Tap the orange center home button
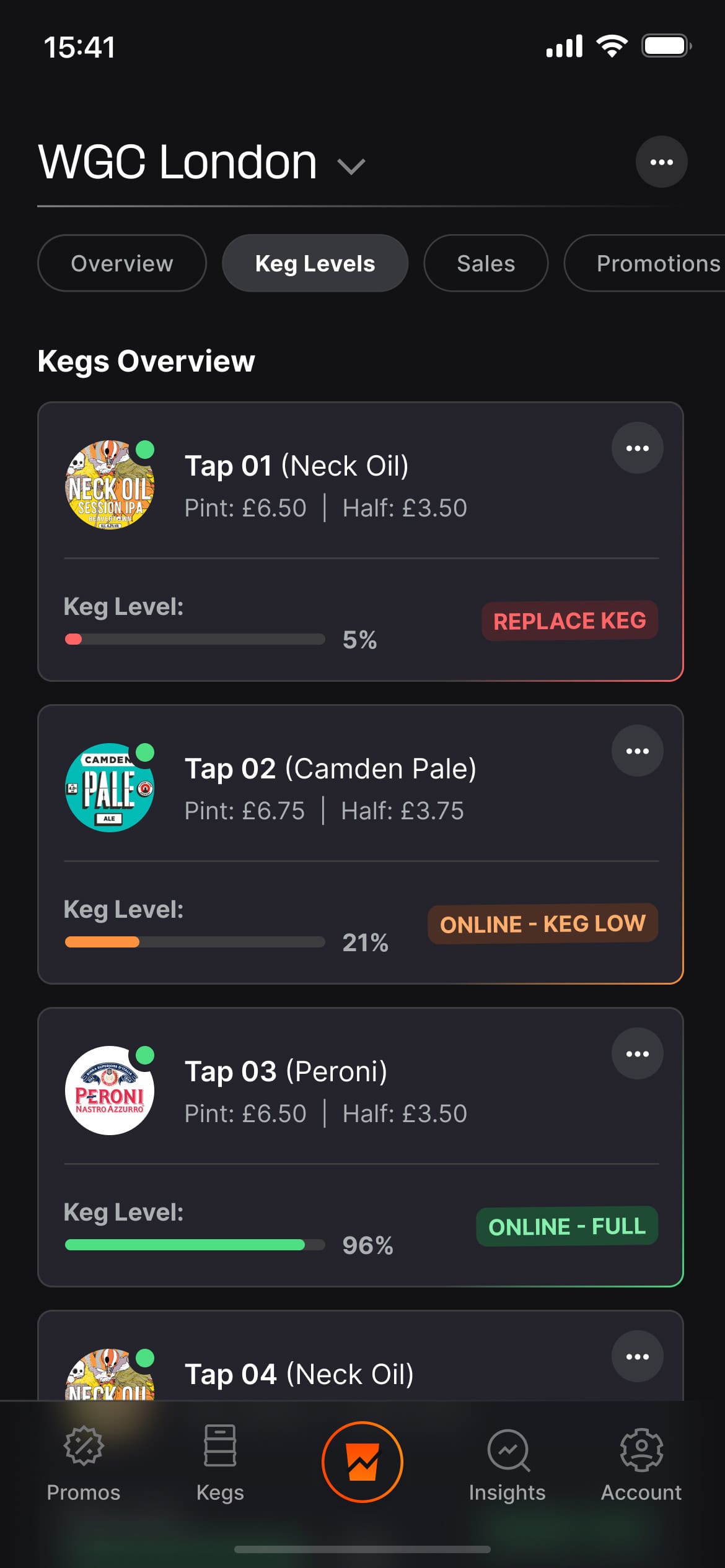 pyautogui.click(x=362, y=1461)
